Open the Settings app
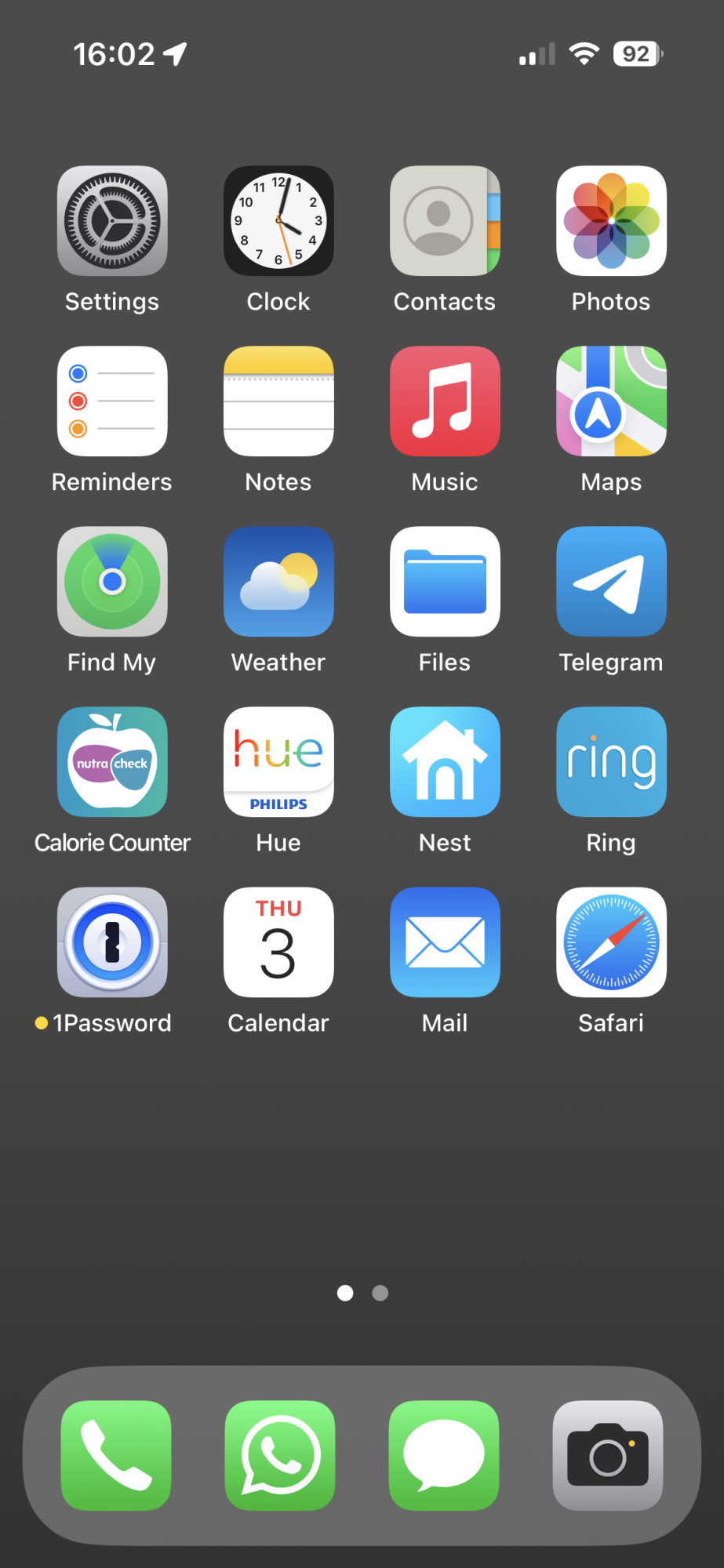The image size is (724, 1568). tap(112, 221)
